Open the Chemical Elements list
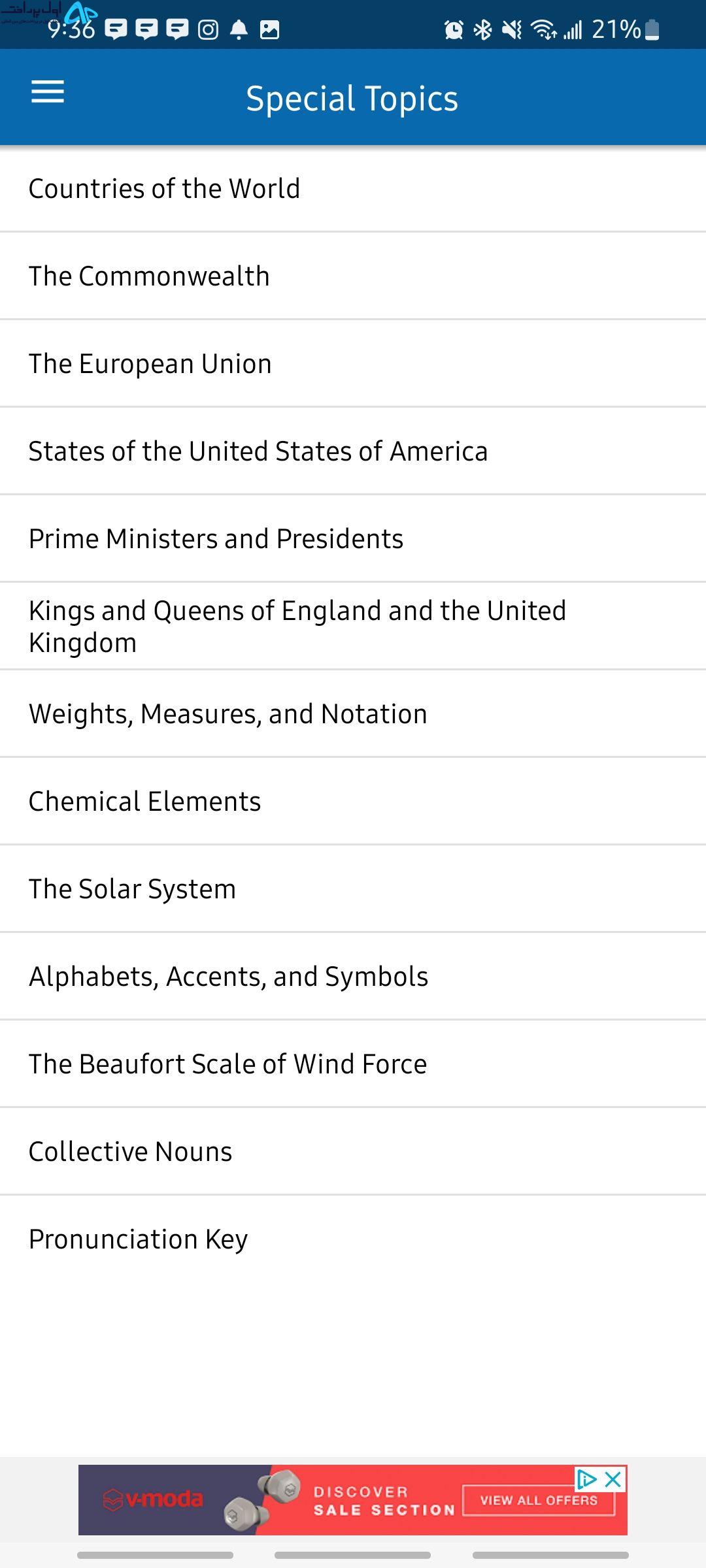Image resolution: width=706 pixels, height=1568 pixels. 353,801
